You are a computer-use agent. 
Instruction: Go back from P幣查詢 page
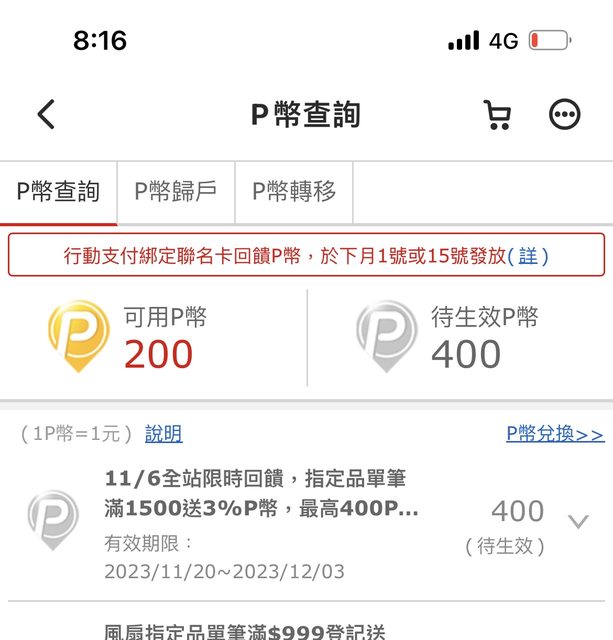point(46,115)
